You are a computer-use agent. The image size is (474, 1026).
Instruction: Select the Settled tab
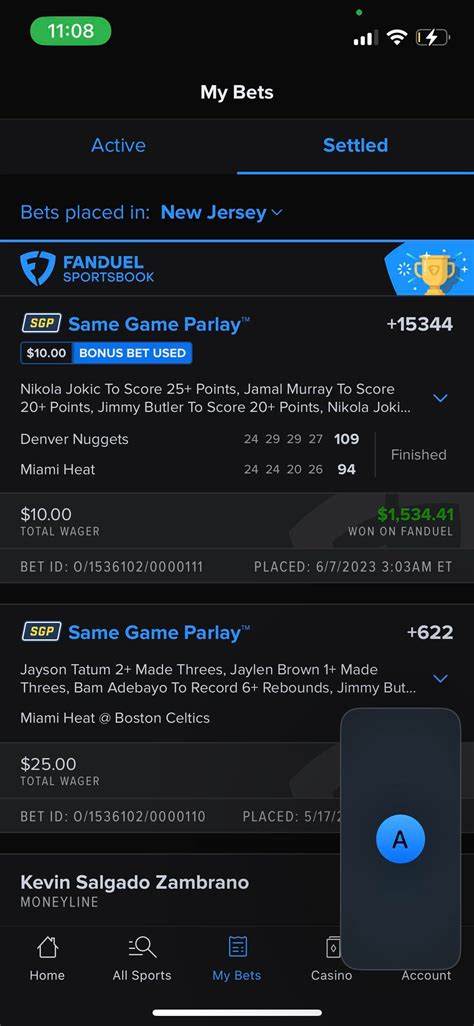click(x=356, y=145)
